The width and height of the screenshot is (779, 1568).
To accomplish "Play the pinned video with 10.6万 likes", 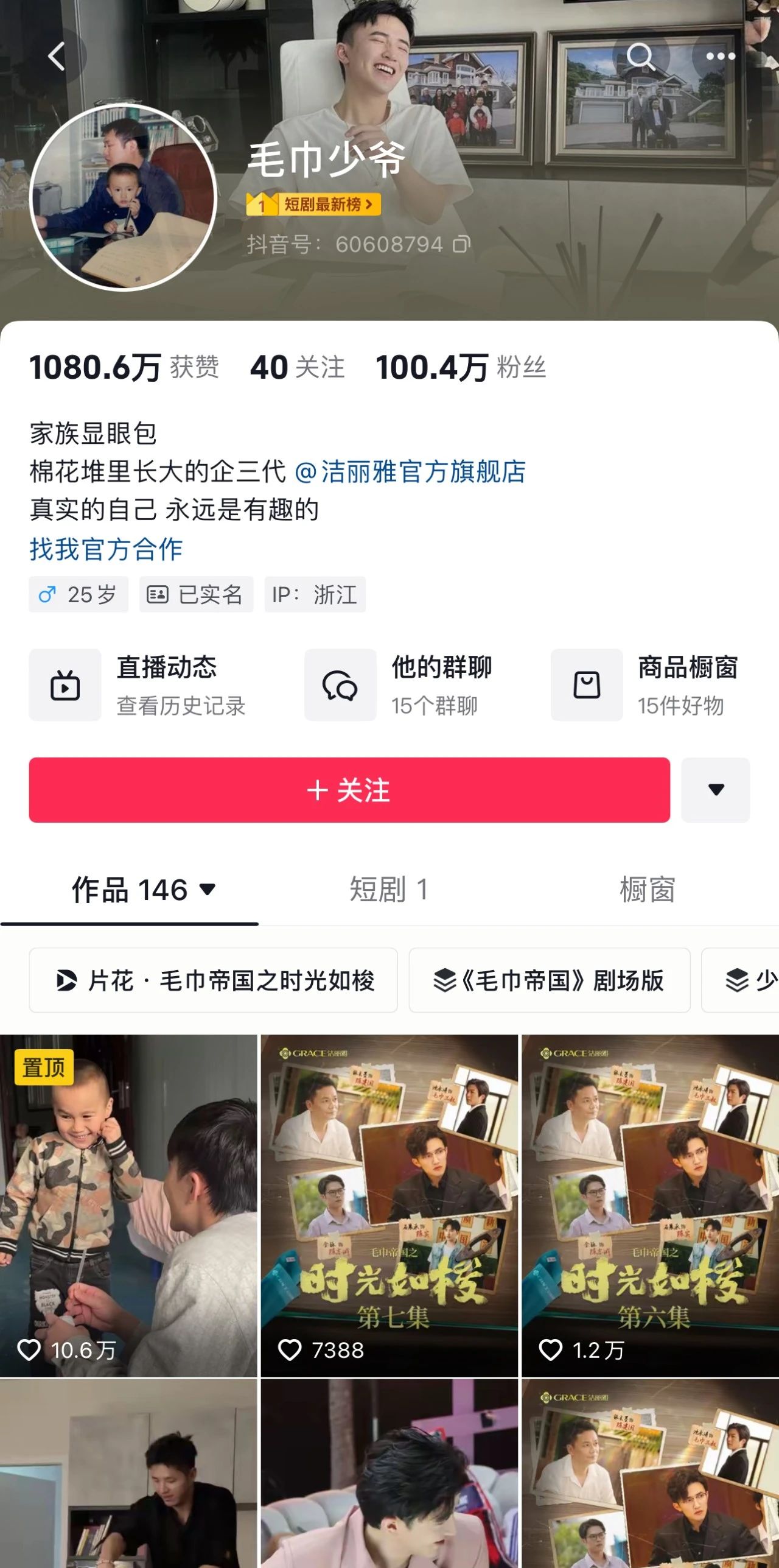I will pyautogui.click(x=128, y=1206).
